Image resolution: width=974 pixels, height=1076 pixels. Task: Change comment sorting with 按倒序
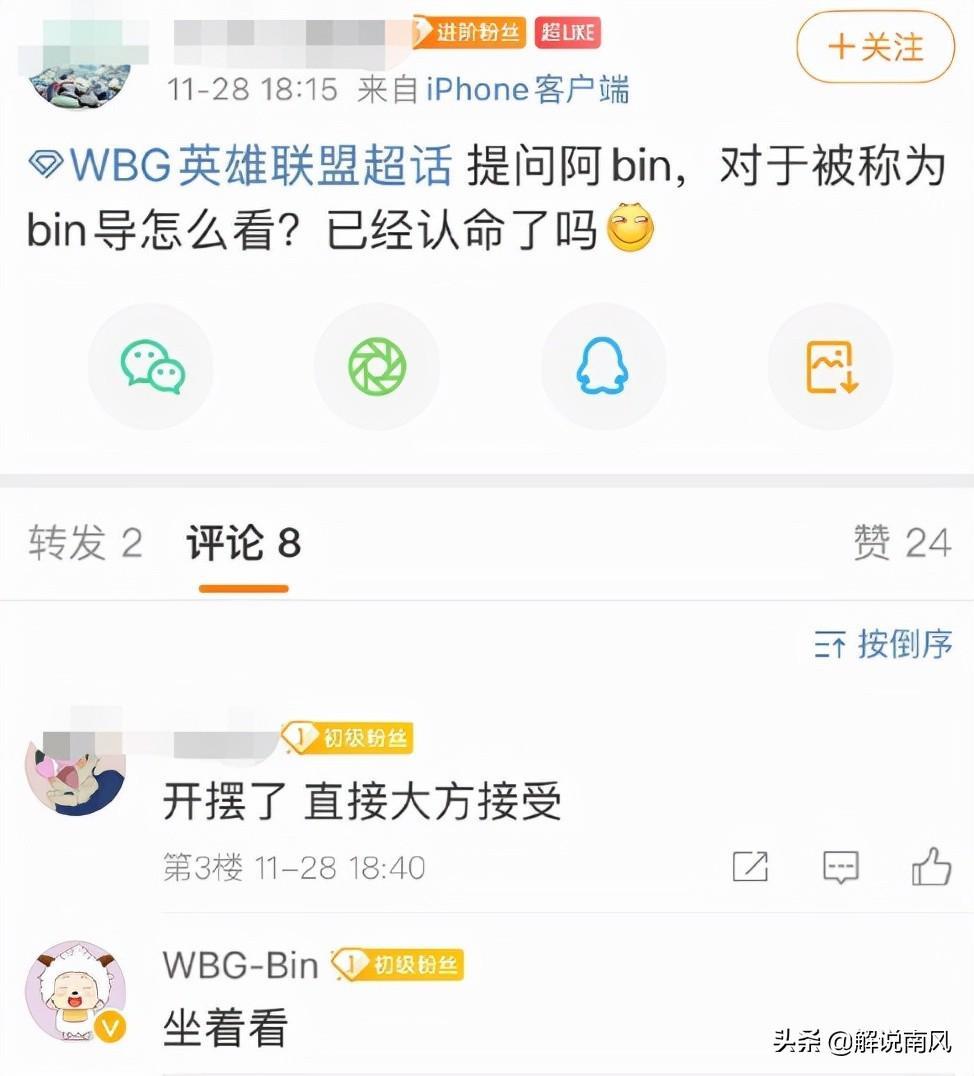[884, 645]
